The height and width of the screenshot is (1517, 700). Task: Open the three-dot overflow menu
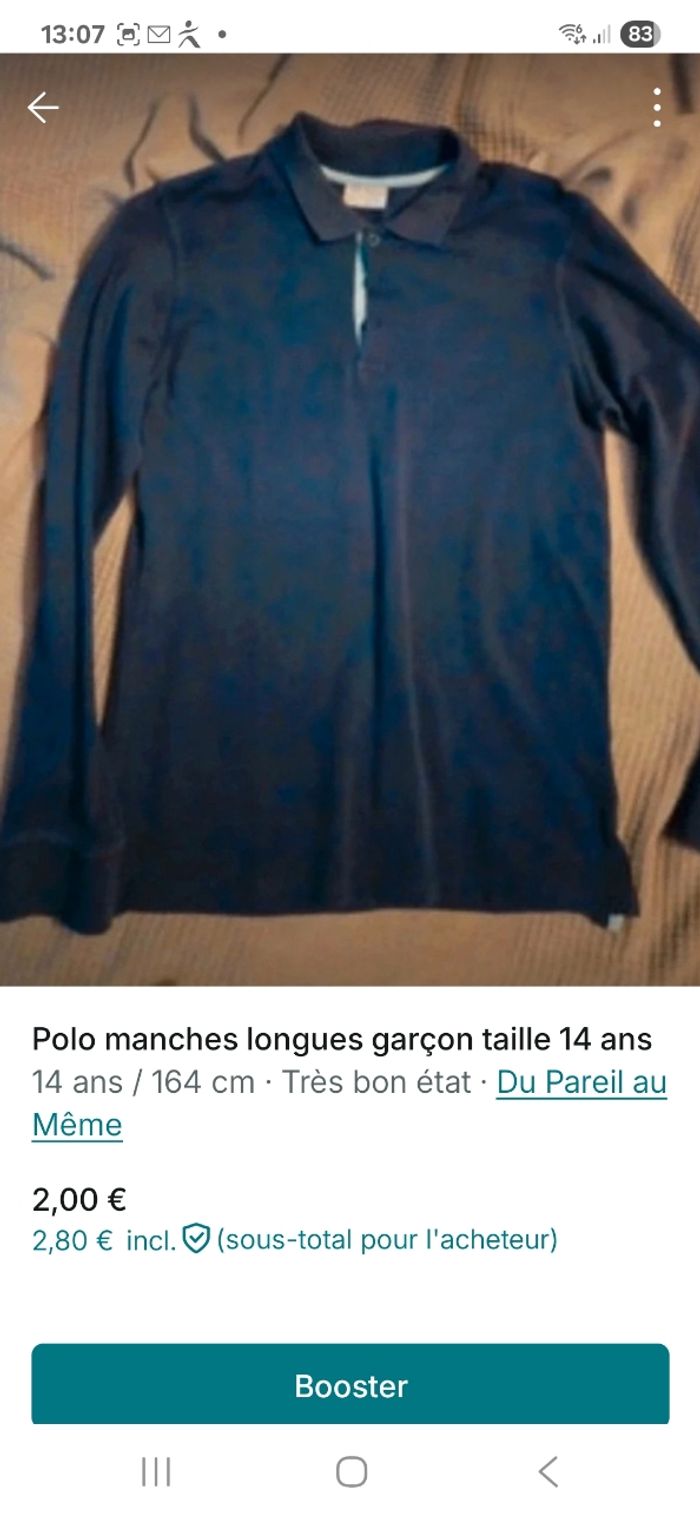tap(657, 107)
